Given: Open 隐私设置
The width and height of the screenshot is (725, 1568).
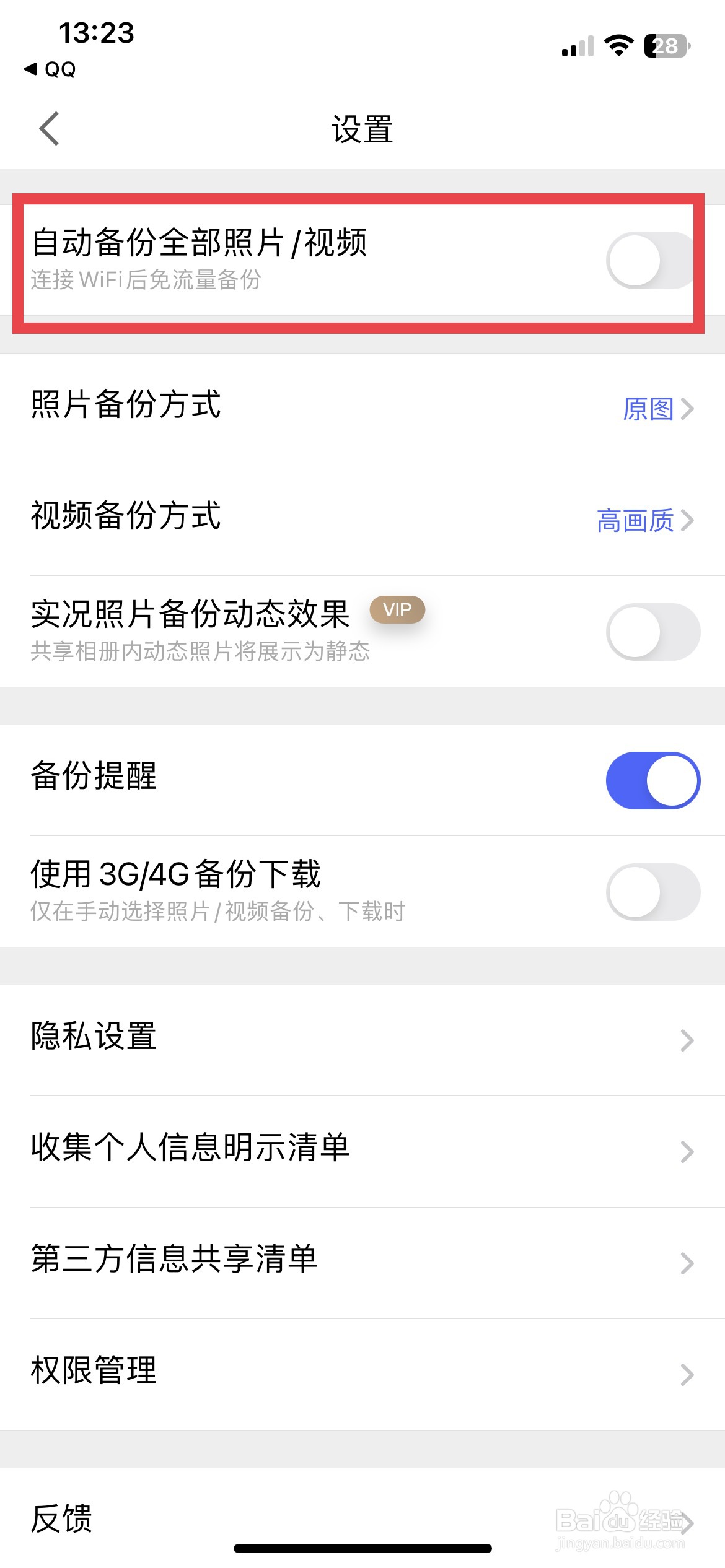Looking at the screenshot, I should coord(362,1040).
